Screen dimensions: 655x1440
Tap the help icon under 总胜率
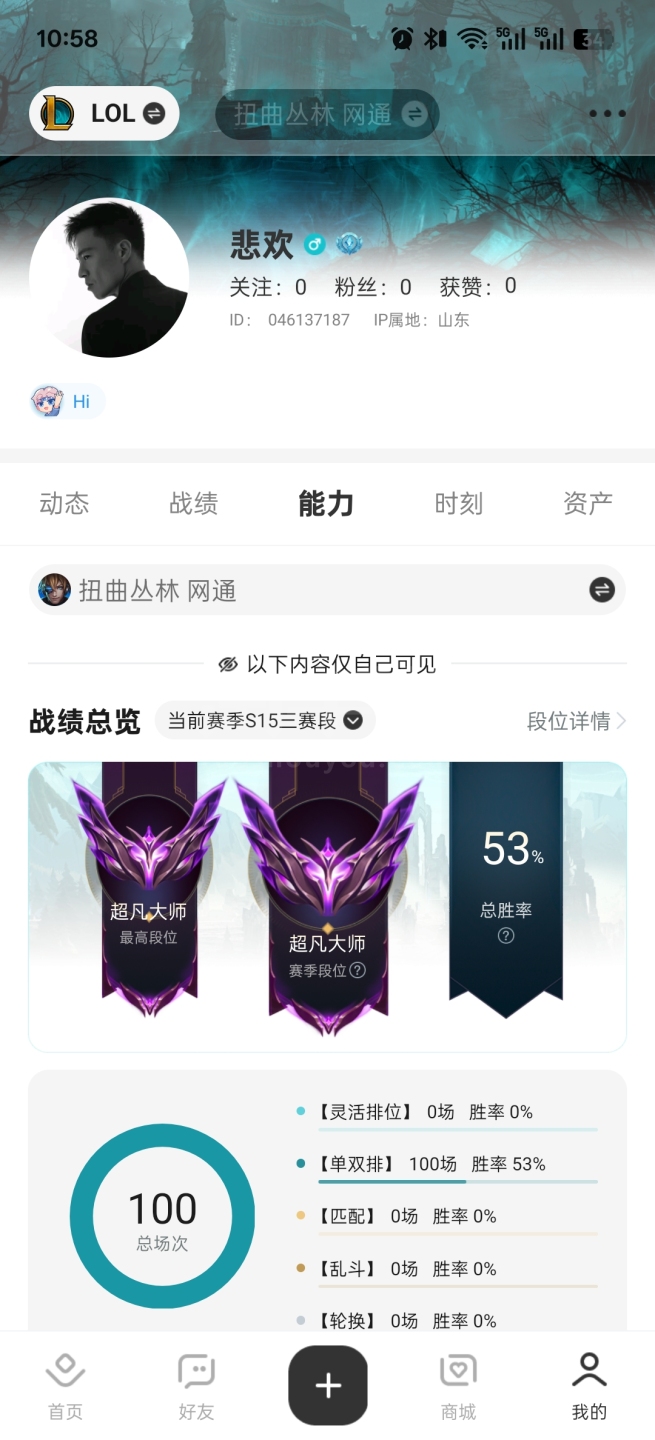(506, 936)
